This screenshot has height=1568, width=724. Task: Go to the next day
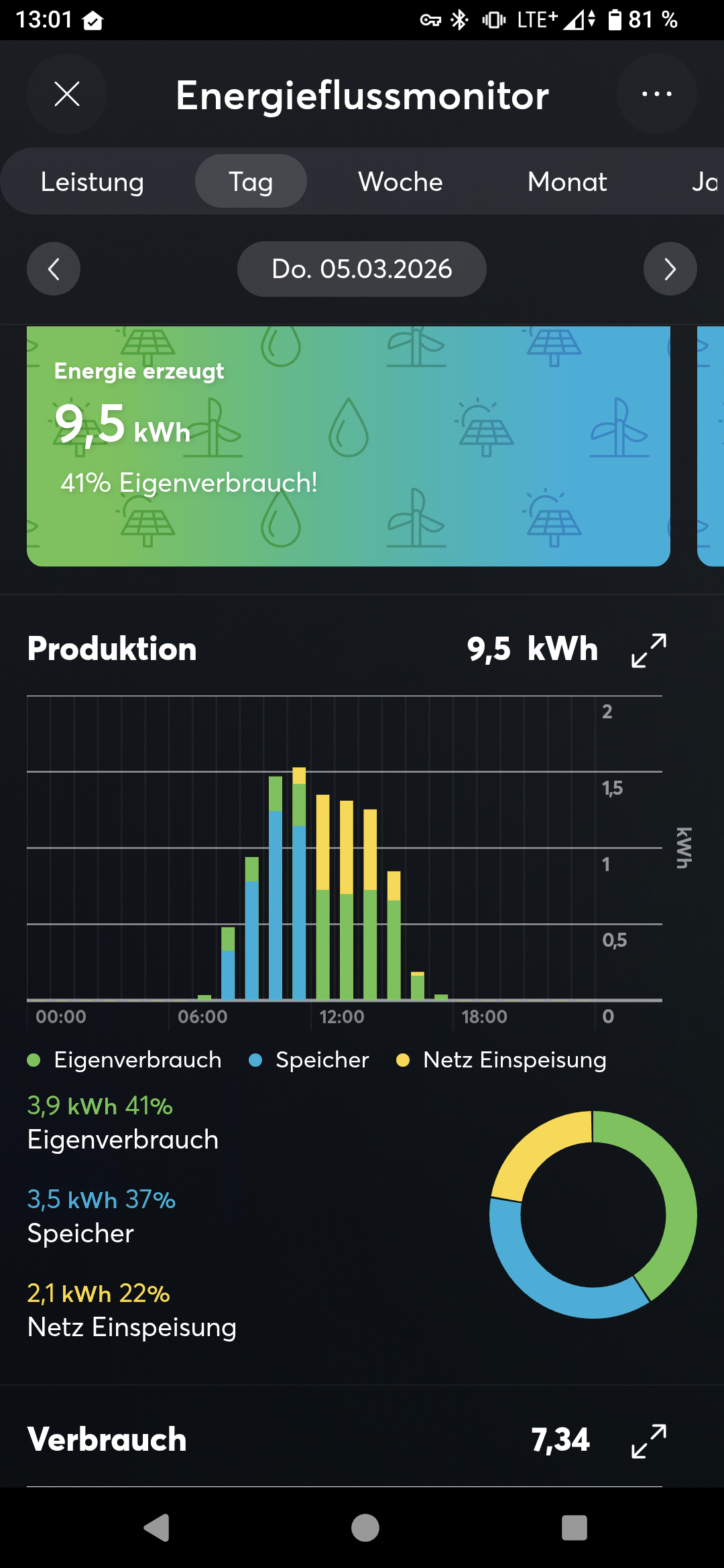click(x=670, y=269)
